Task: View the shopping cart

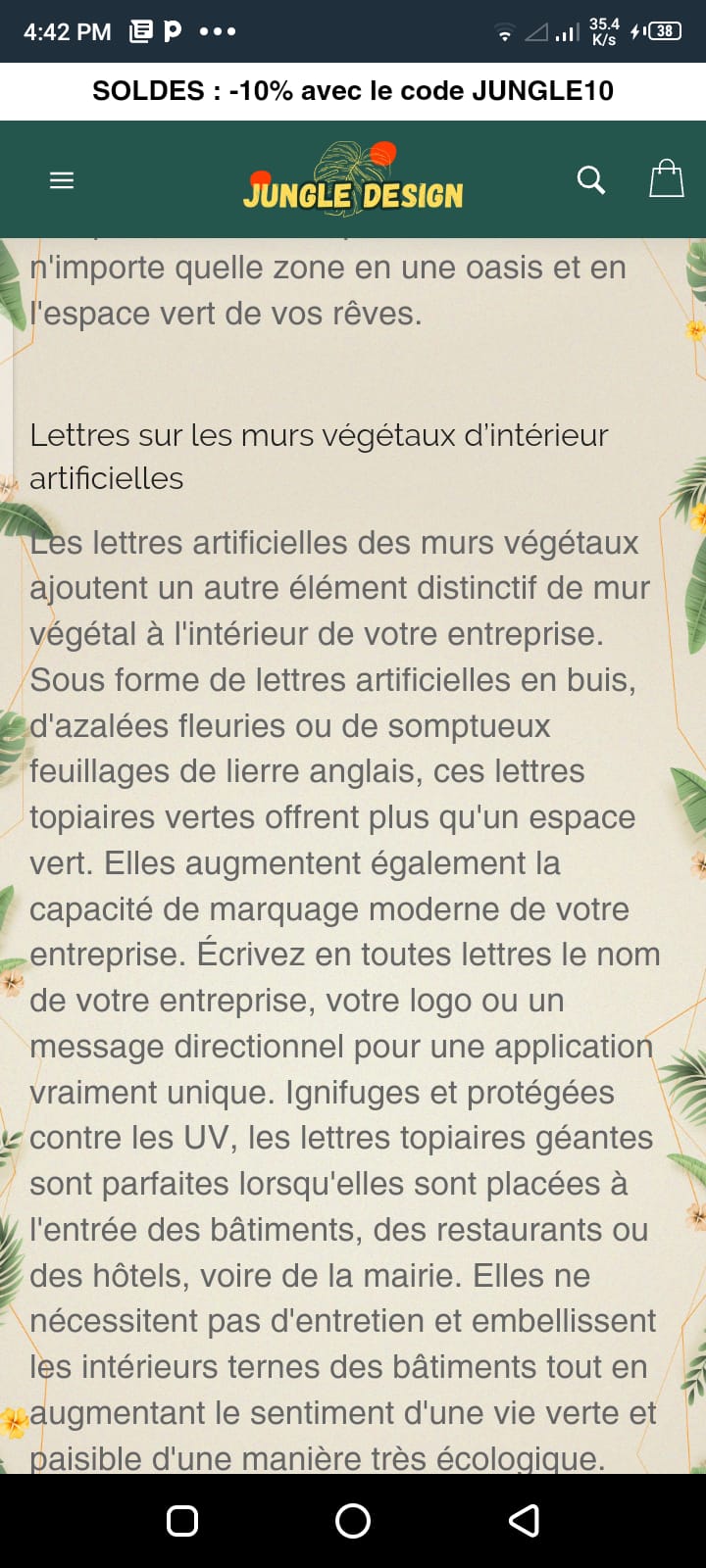Action: (666, 179)
